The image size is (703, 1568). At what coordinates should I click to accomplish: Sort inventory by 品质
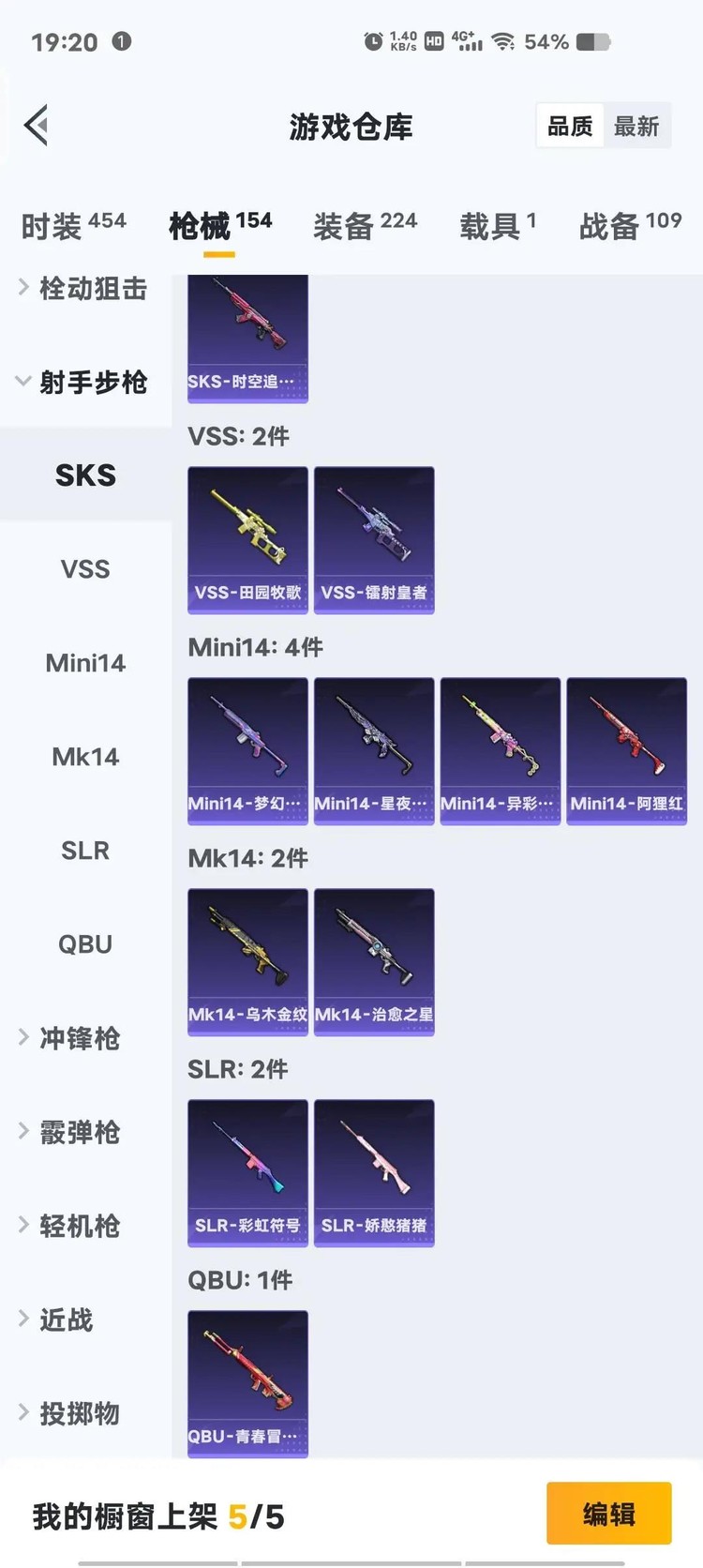(x=570, y=127)
